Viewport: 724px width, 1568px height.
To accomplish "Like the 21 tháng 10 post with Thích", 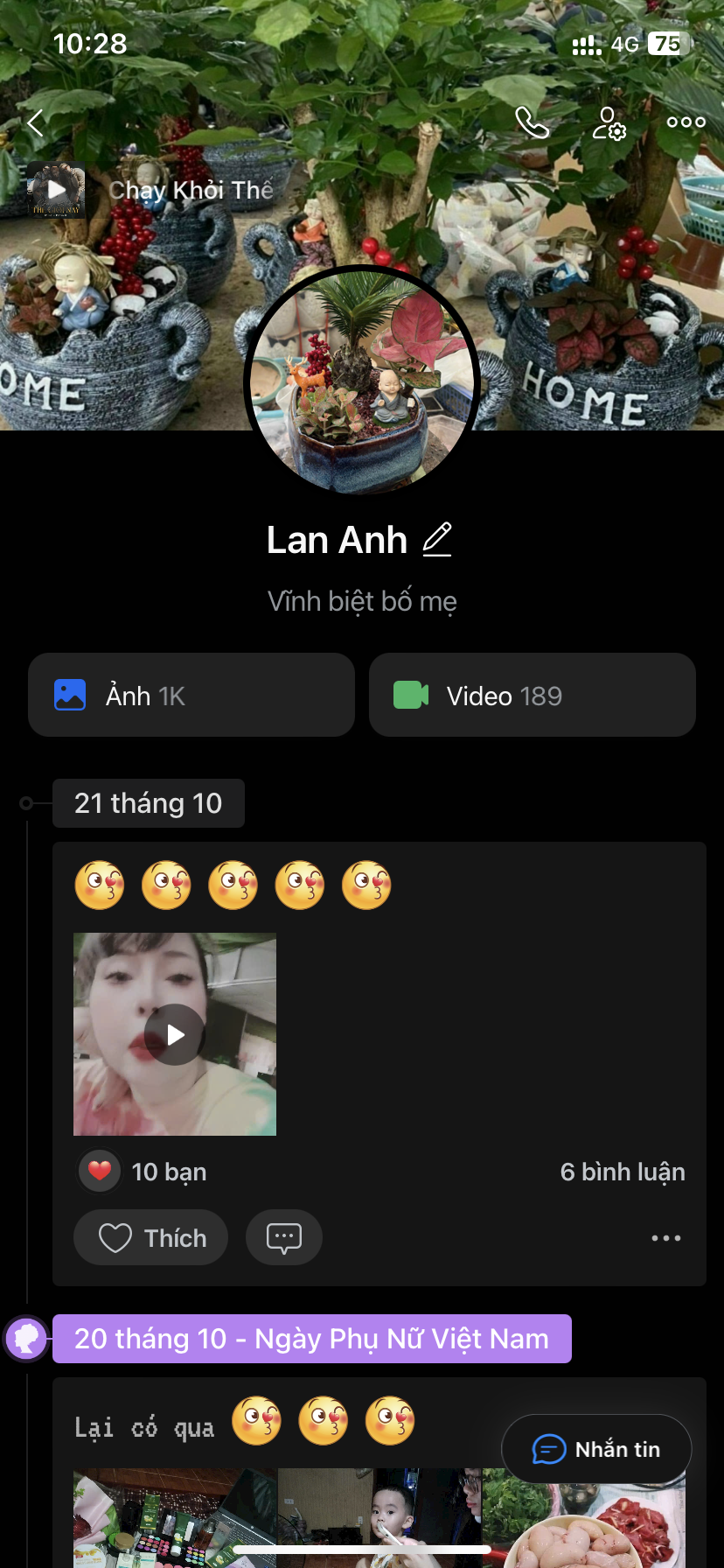I will click(151, 1237).
